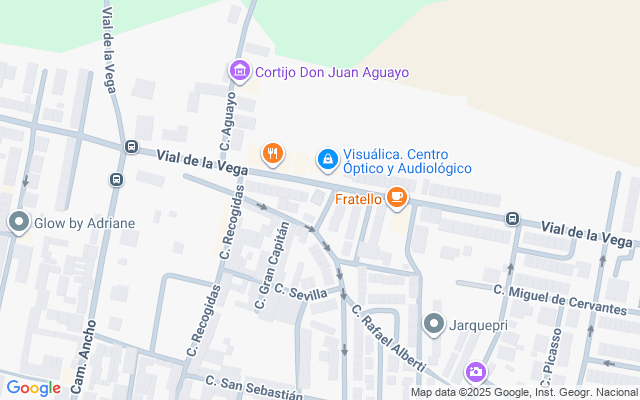Select the Jarquepri location pin
Image resolution: width=640 pixels, height=400 pixels.
(434, 323)
